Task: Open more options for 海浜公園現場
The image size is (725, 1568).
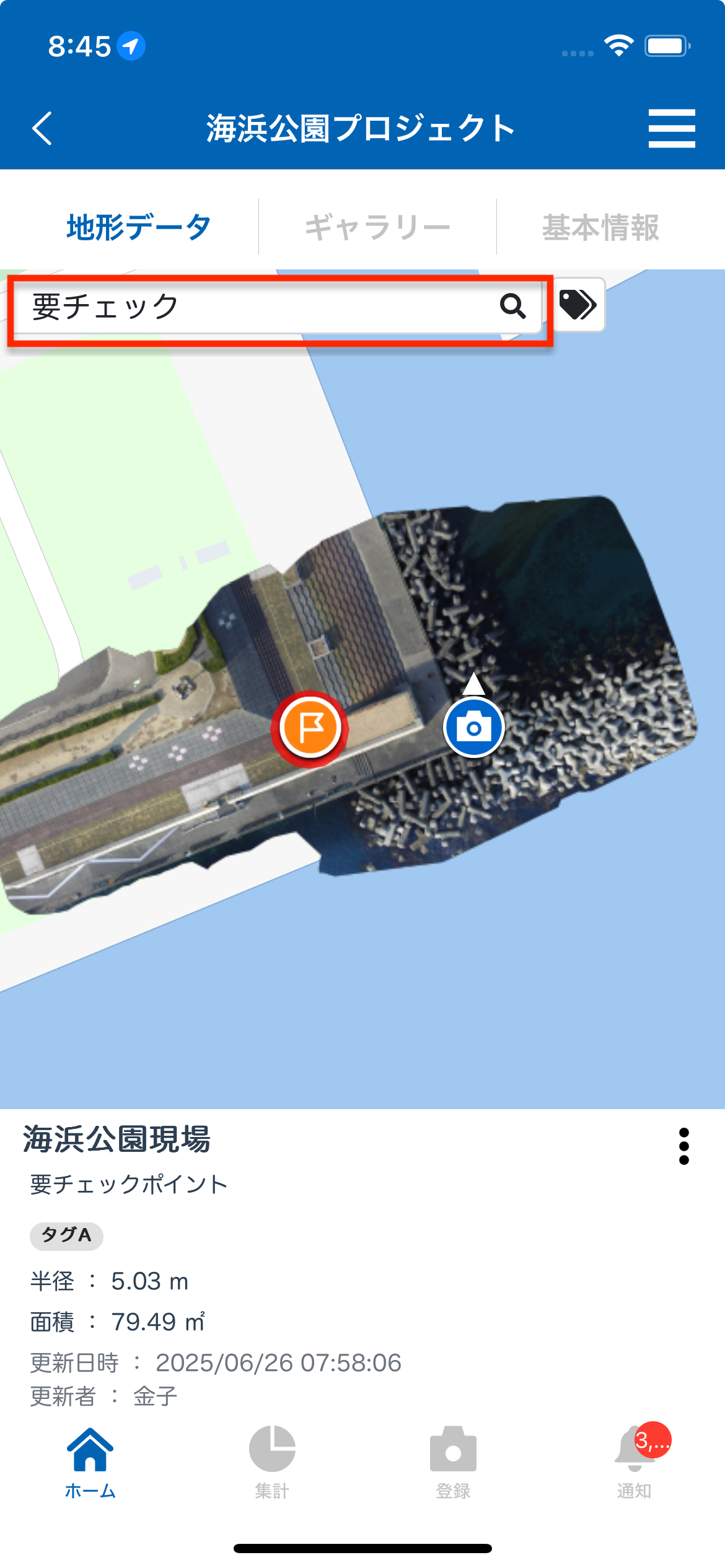Action: tap(683, 1146)
